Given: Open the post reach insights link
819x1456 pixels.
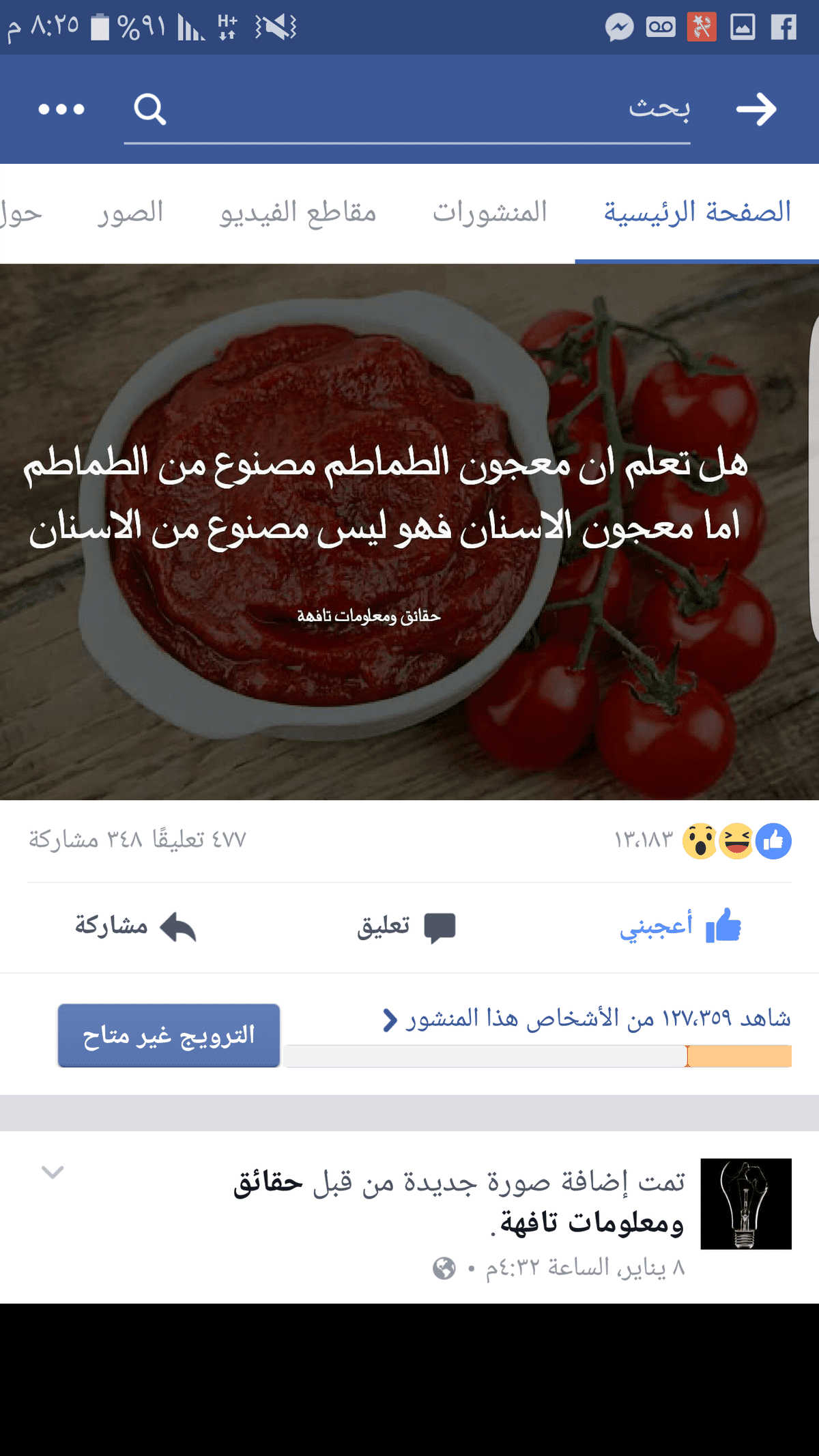Looking at the screenshot, I should [587, 1019].
